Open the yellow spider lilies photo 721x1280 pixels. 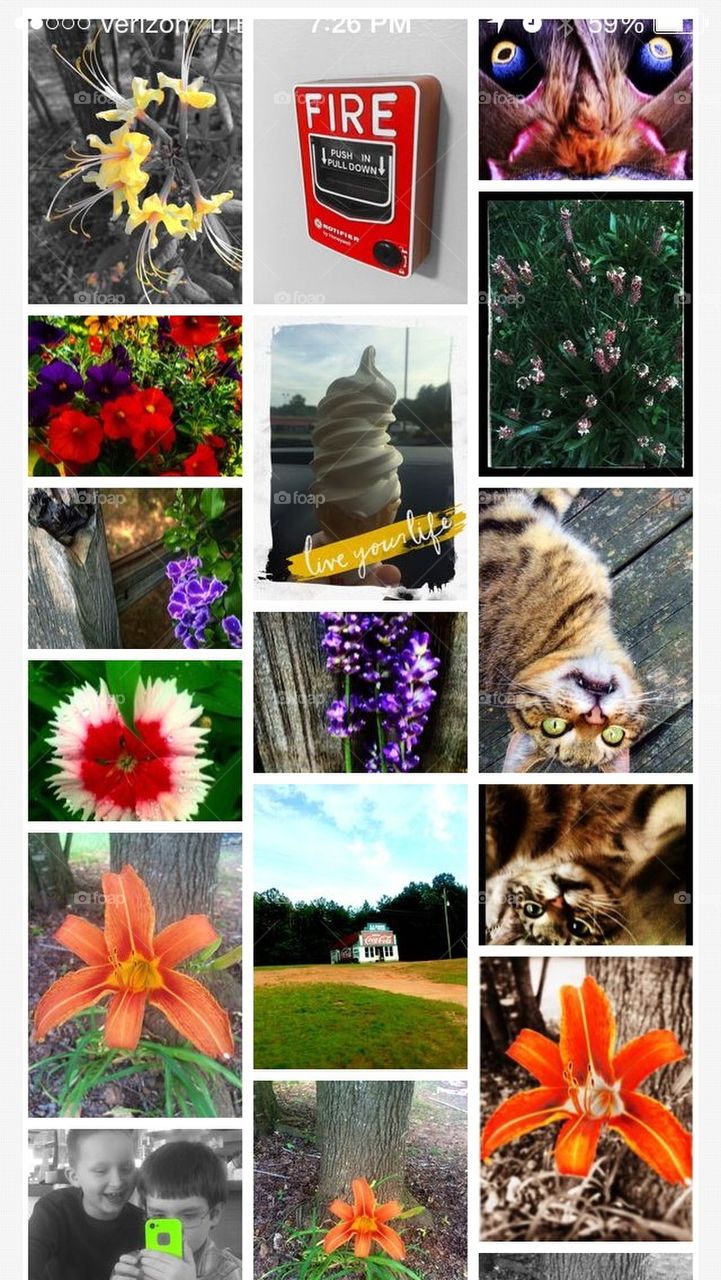[135, 162]
